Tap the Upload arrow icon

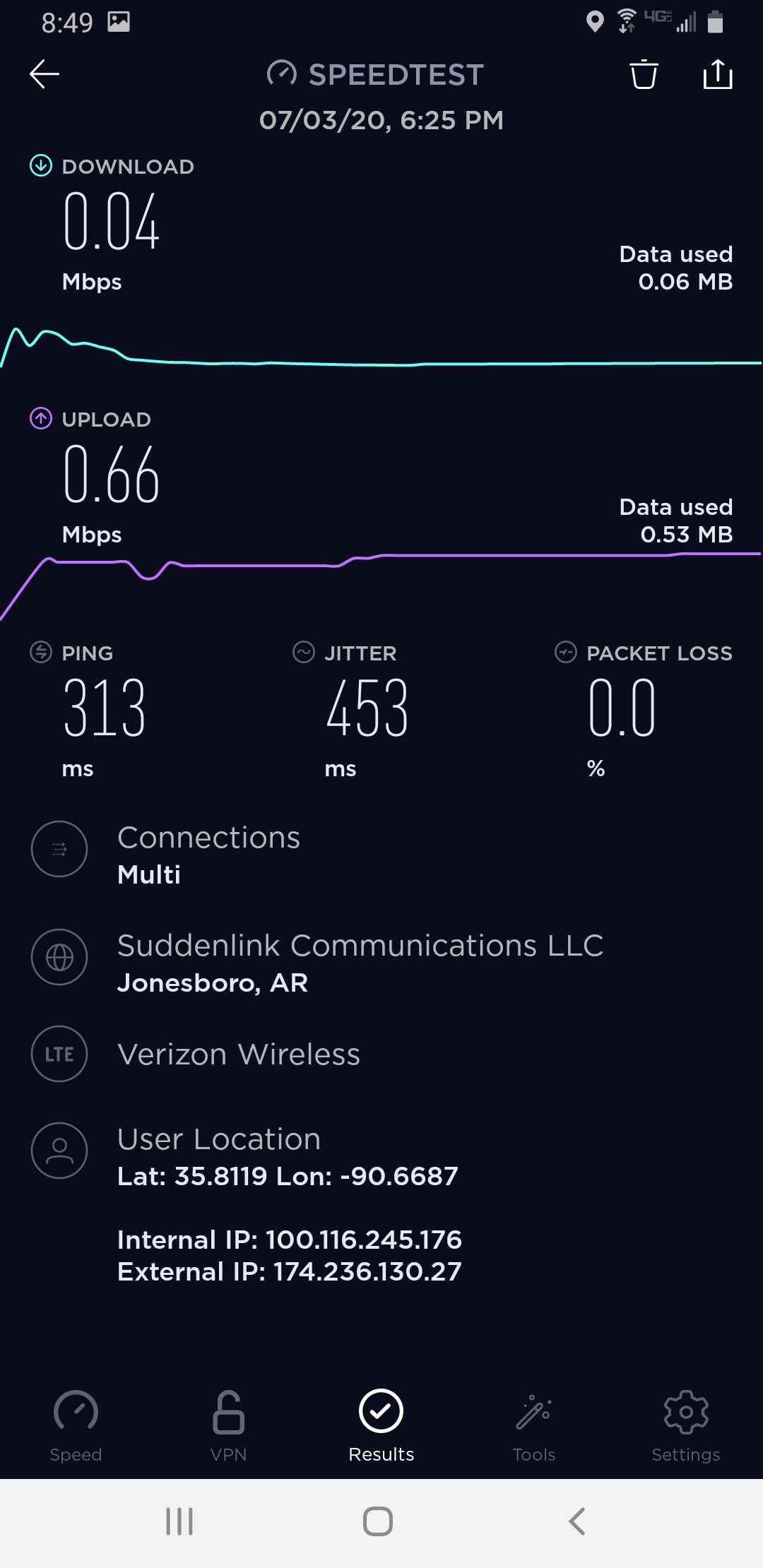(40, 418)
